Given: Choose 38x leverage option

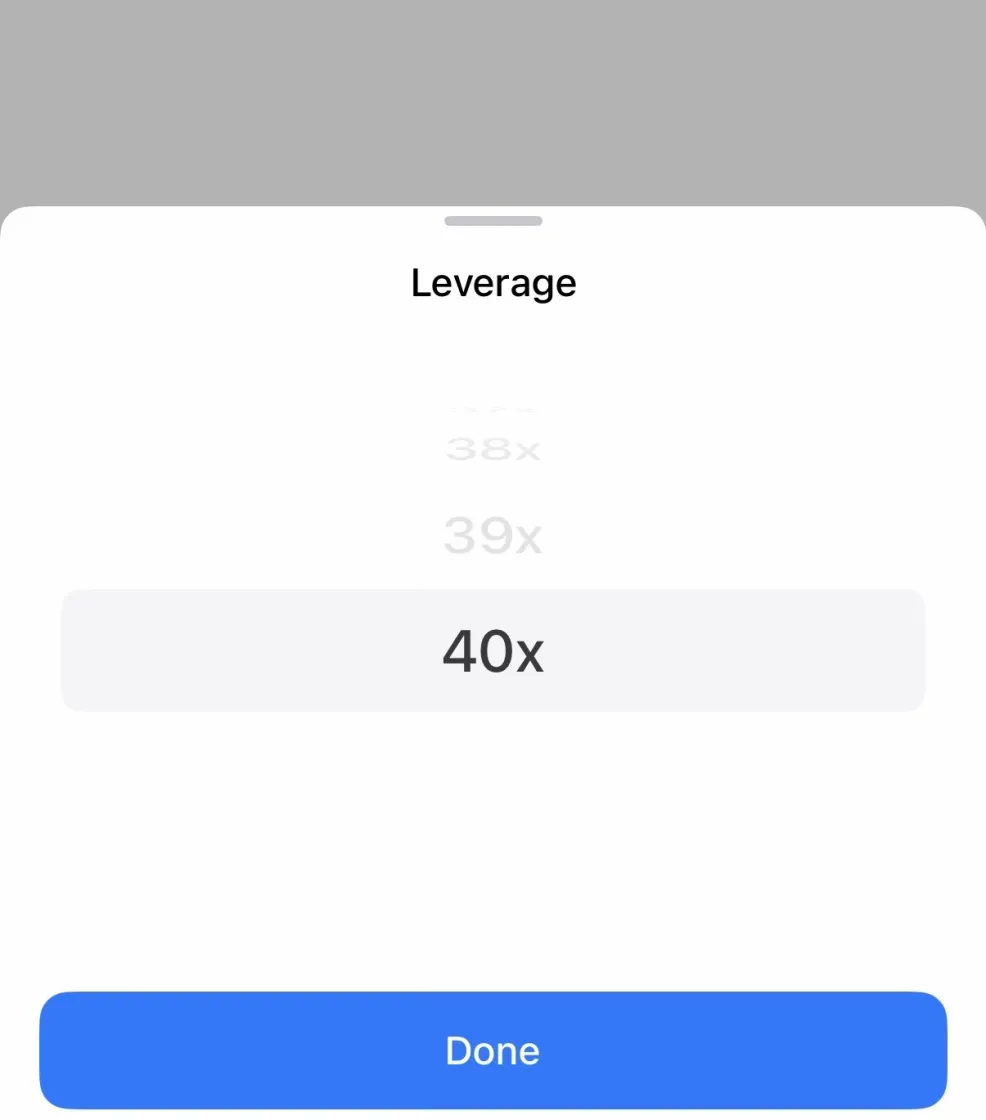Looking at the screenshot, I should point(493,449).
